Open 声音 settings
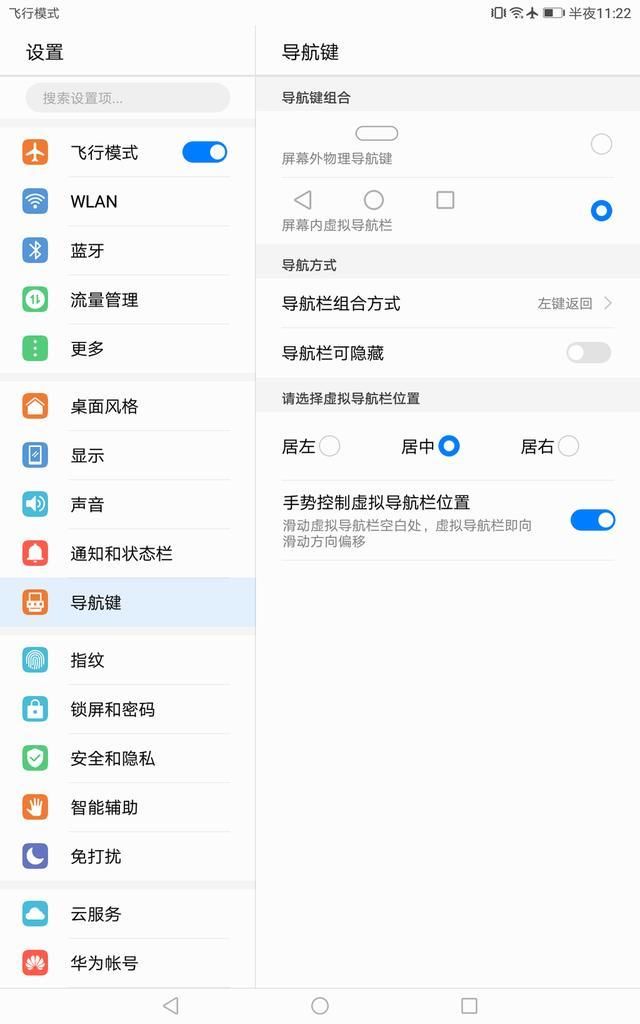The height and width of the screenshot is (1024, 640). point(128,504)
